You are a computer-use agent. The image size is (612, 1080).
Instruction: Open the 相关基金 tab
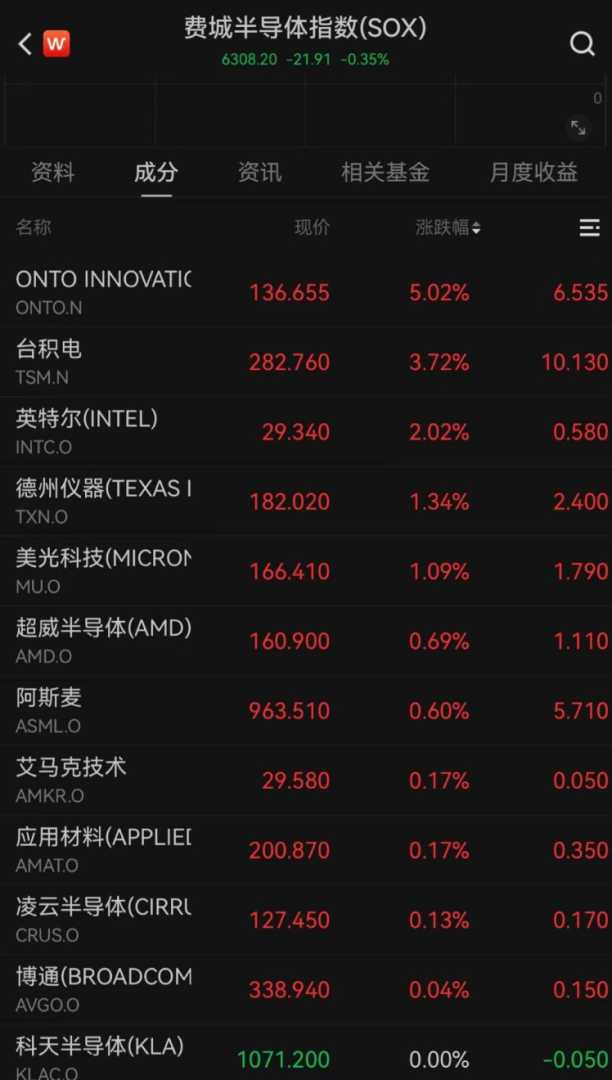click(385, 172)
